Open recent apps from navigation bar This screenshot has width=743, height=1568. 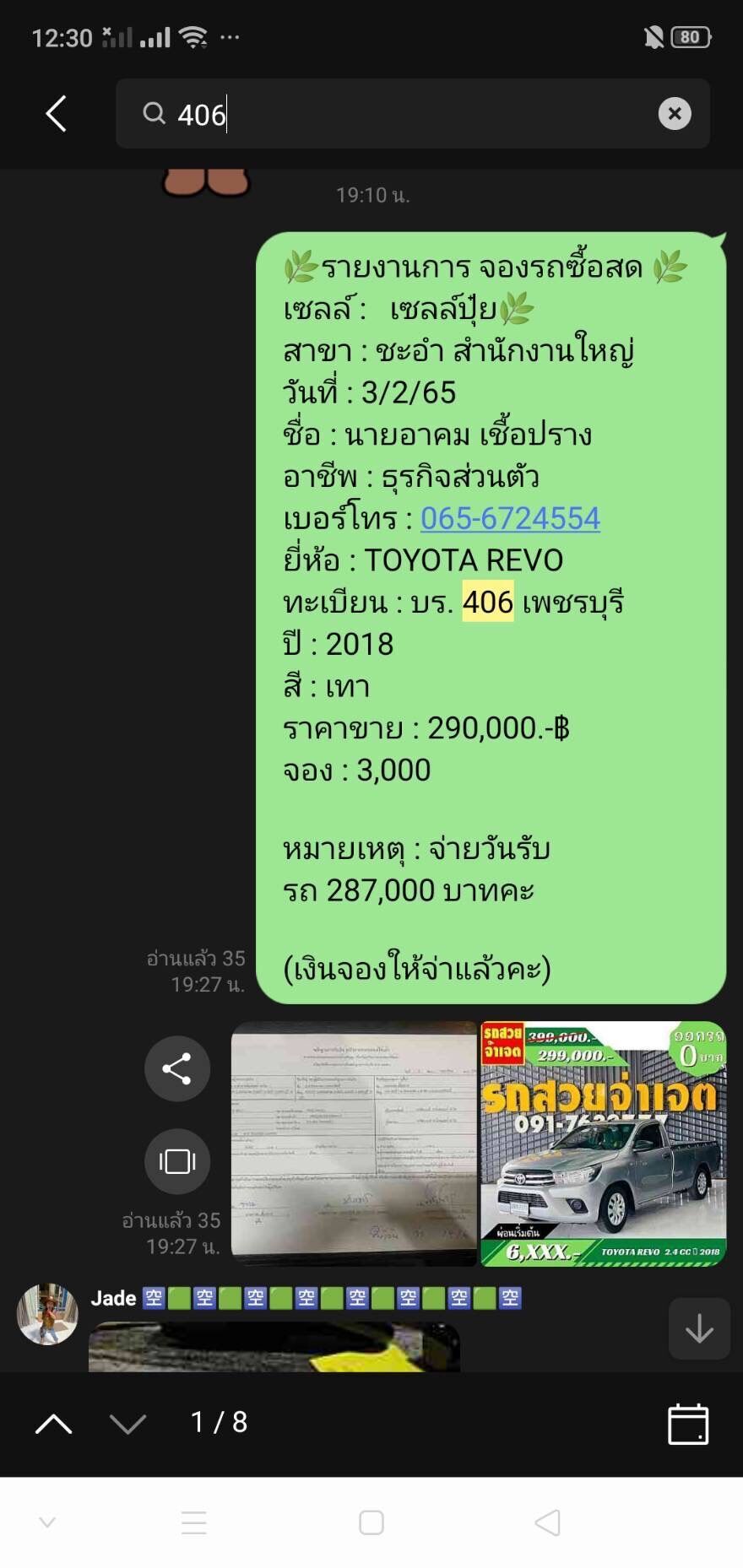(x=194, y=1522)
